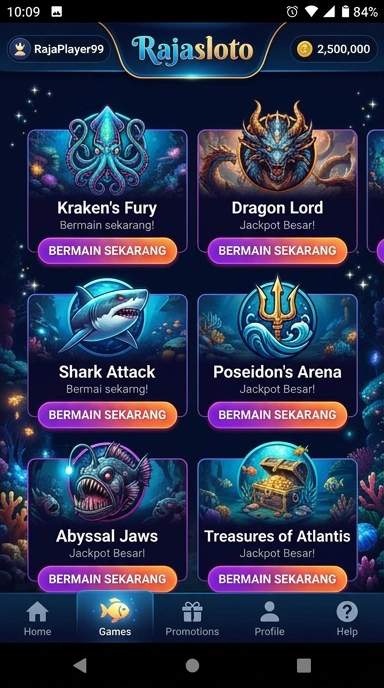
Task: Switch to the Home tab
Action: [37, 619]
